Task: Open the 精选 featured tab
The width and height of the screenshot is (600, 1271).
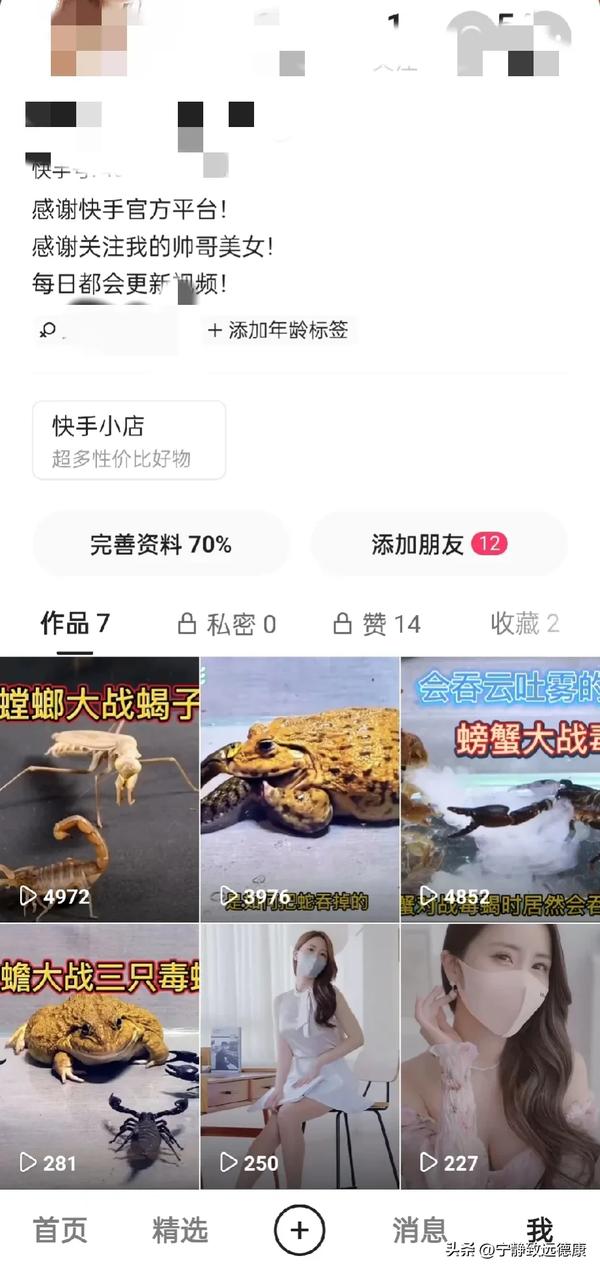Action: [180, 1230]
